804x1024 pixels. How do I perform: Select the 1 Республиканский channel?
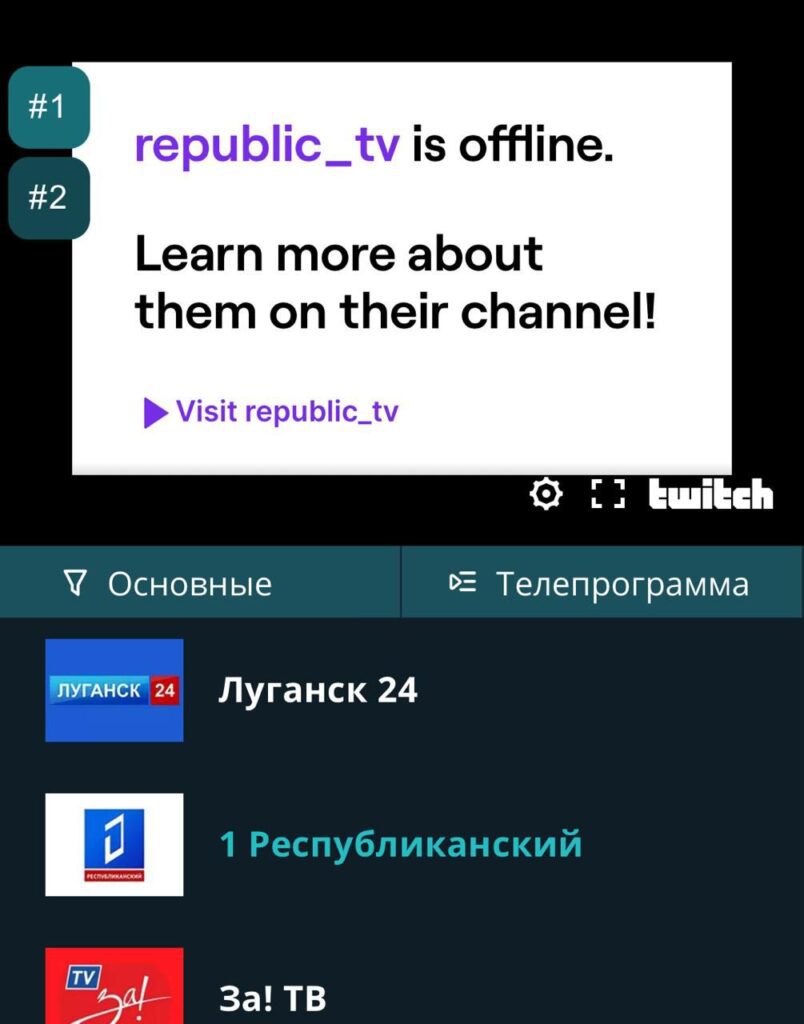pos(400,845)
